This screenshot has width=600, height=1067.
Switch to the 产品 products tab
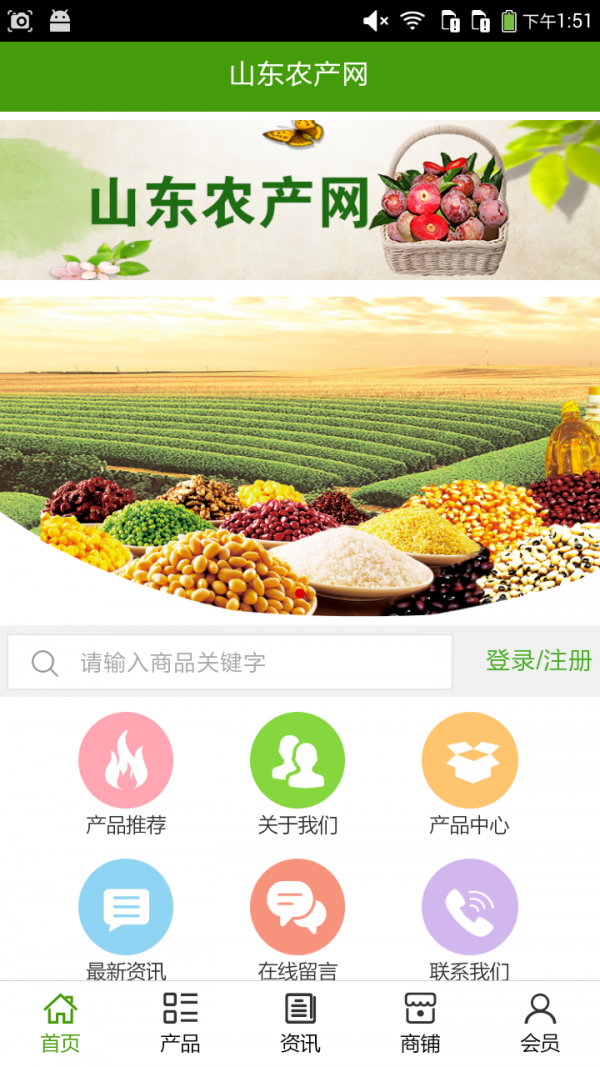coord(180,1023)
